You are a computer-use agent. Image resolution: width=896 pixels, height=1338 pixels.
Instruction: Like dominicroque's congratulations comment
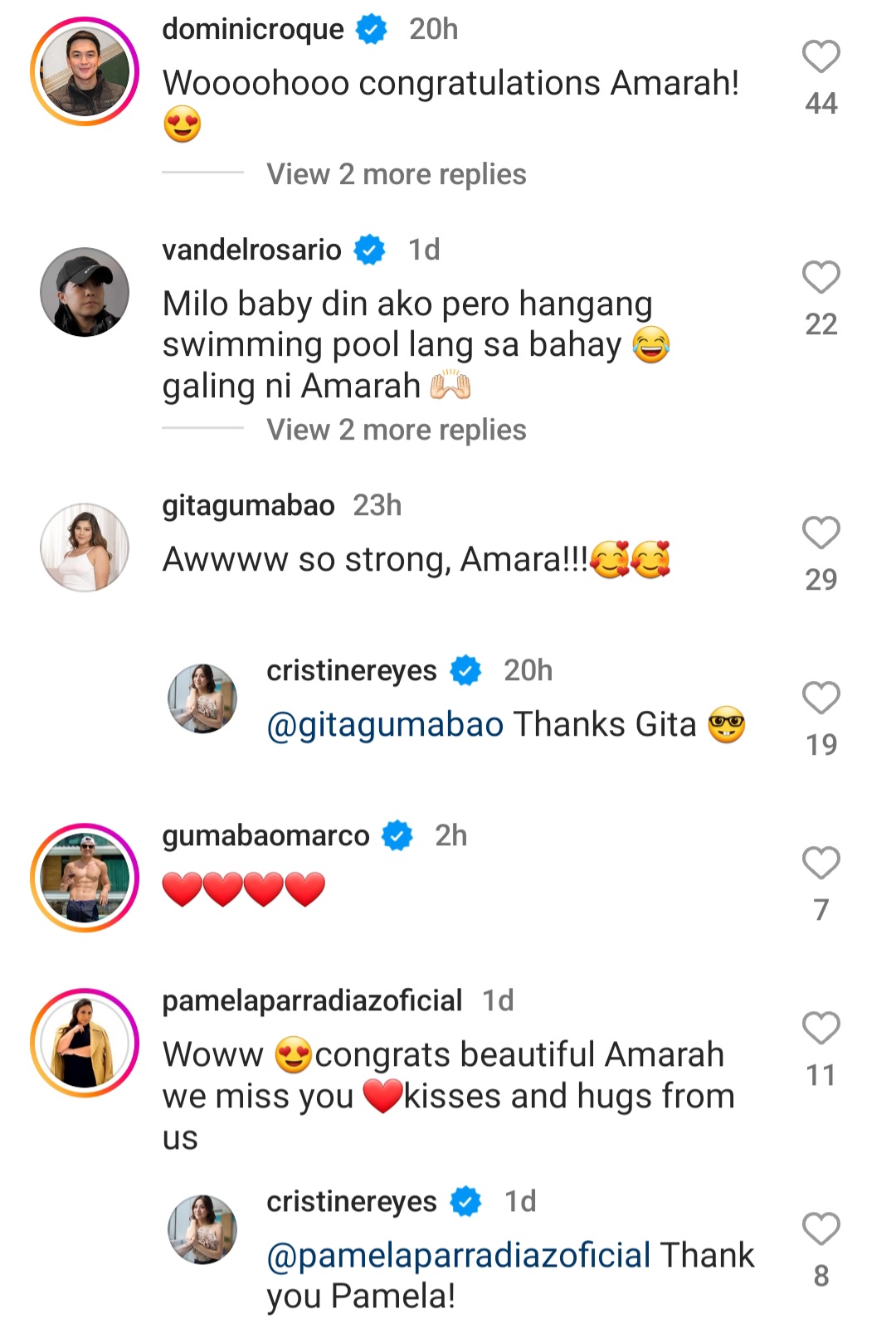(x=821, y=58)
